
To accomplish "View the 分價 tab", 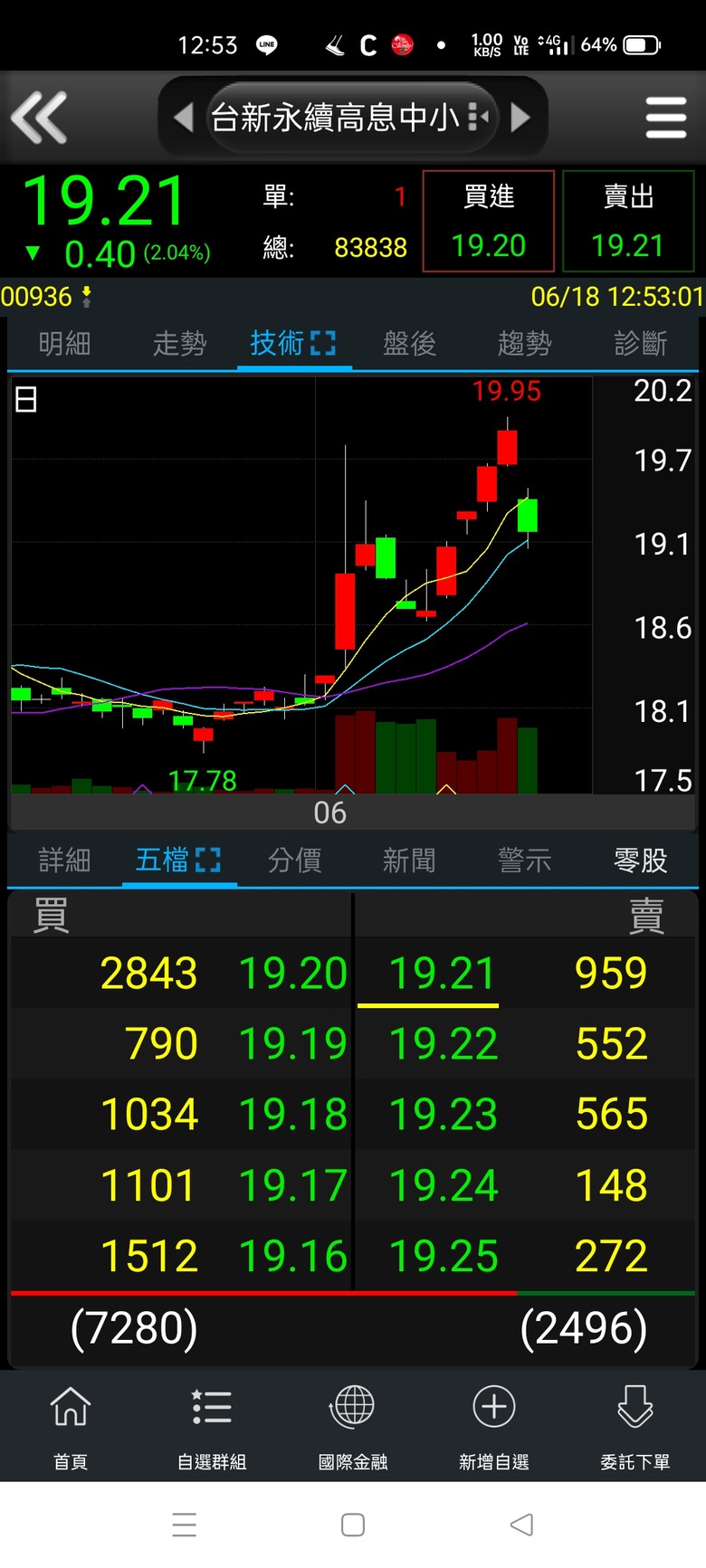I will [x=294, y=860].
